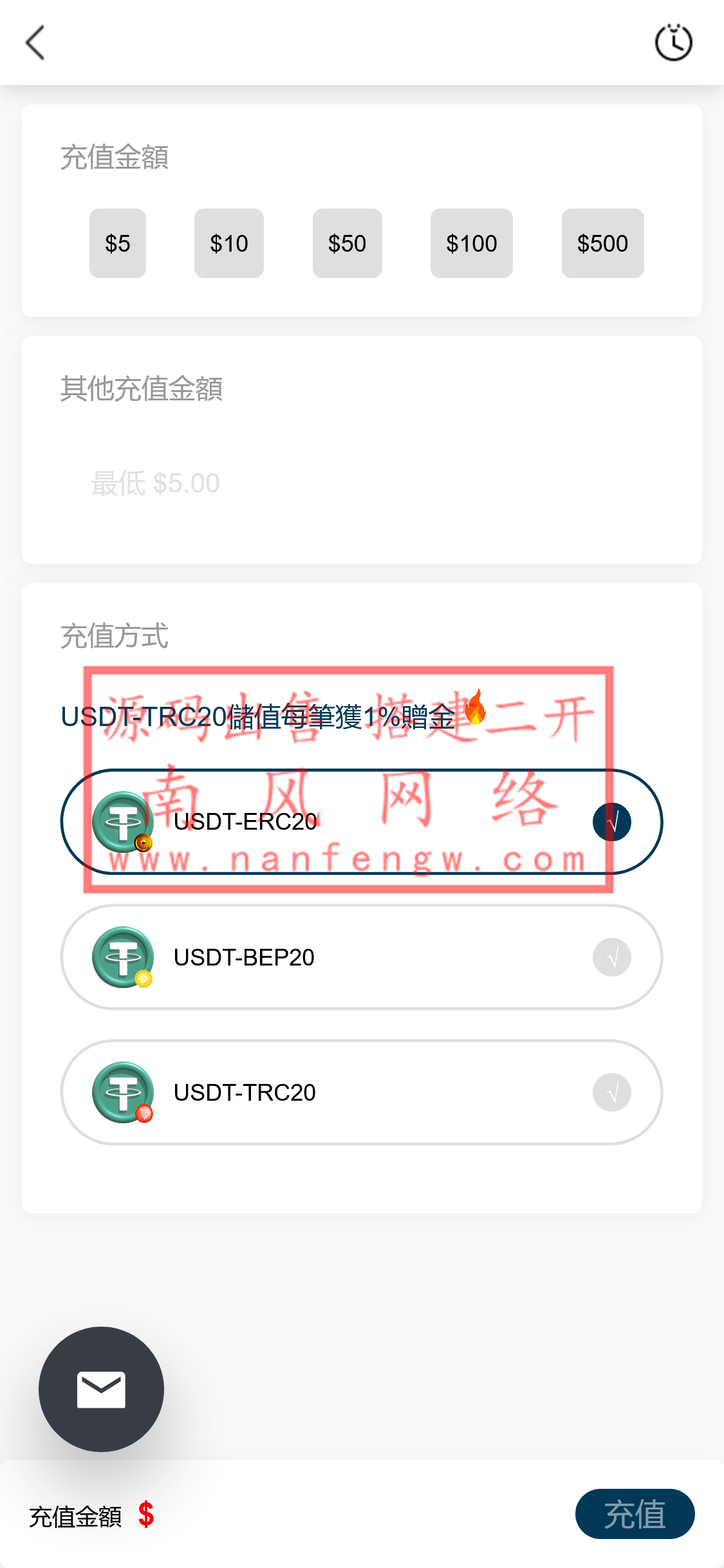Select the $5 recharge amount
This screenshot has height=1568, width=724.
(118, 243)
